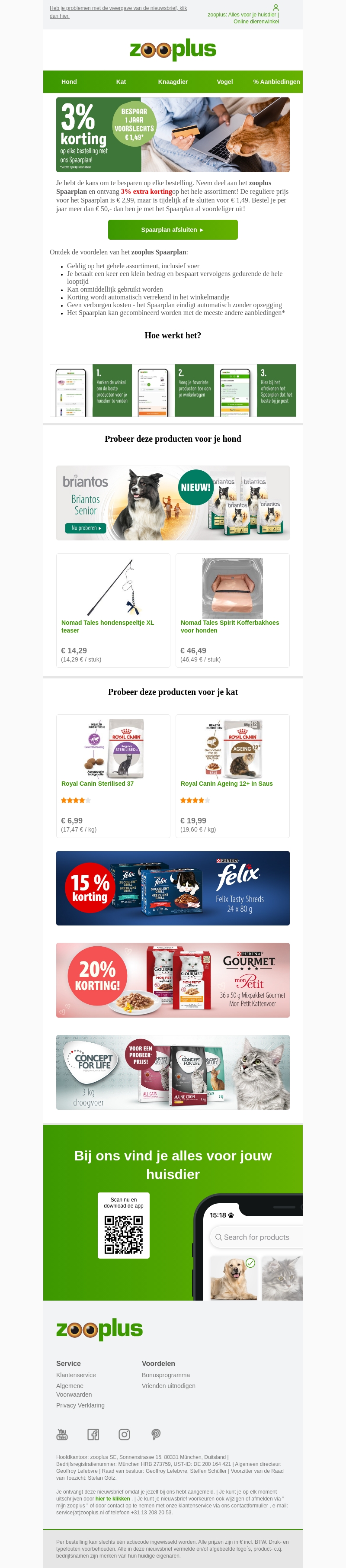Open the Hond navigation tab
The width and height of the screenshot is (346, 1568).
(x=69, y=82)
